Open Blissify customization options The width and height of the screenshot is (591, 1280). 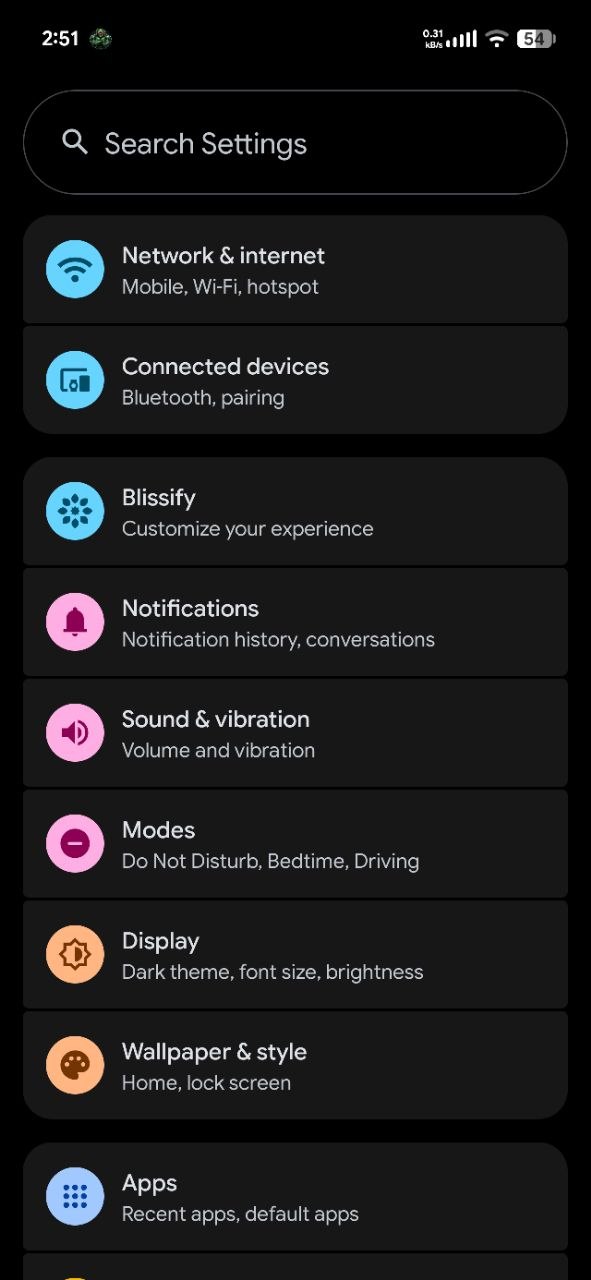[295, 511]
